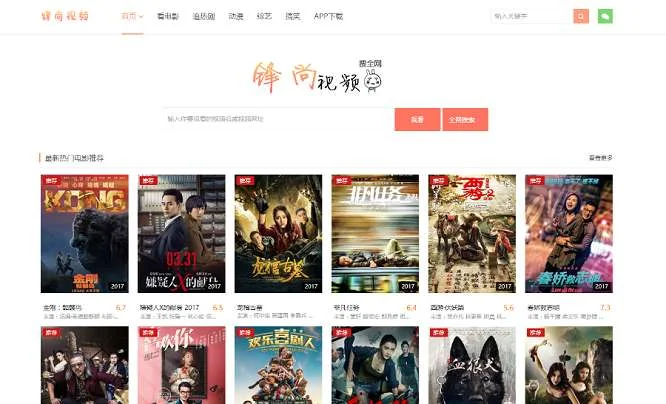This screenshot has width=666, height=404.
Task: Switch to the 追剧 TV series tab
Action: (203, 16)
